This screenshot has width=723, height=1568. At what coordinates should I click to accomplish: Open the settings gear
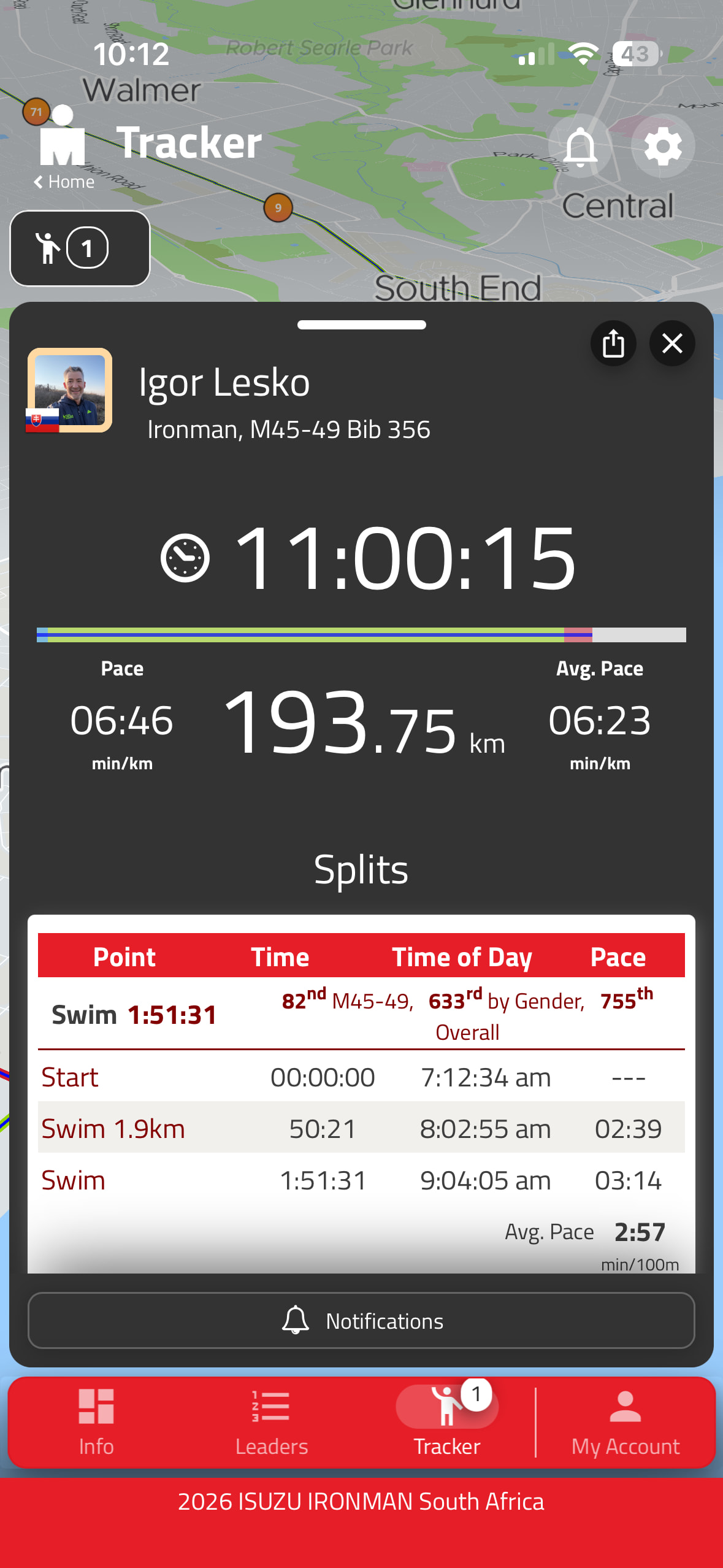[x=662, y=147]
